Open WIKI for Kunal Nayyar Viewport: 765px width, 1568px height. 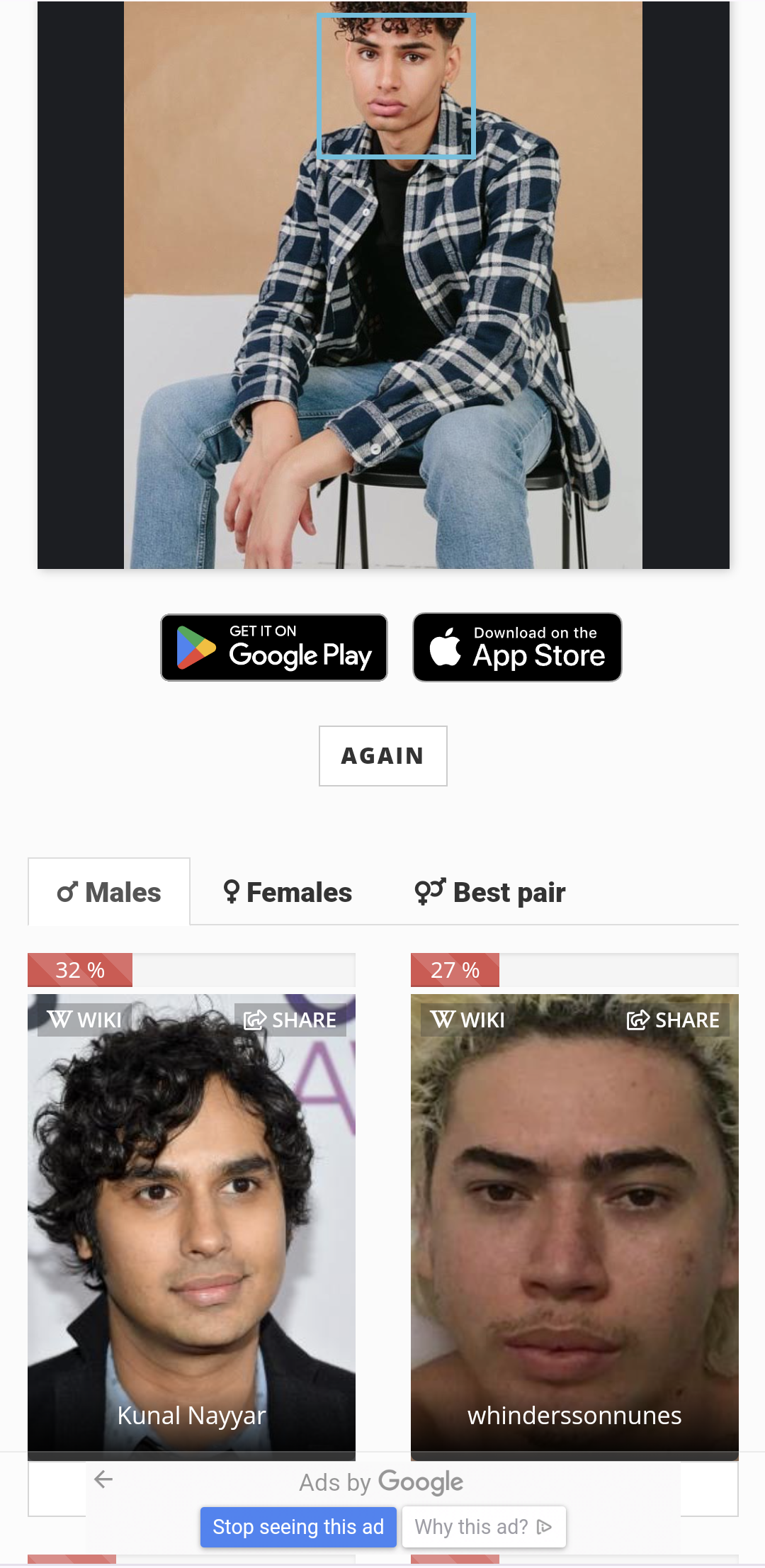pos(85,1020)
